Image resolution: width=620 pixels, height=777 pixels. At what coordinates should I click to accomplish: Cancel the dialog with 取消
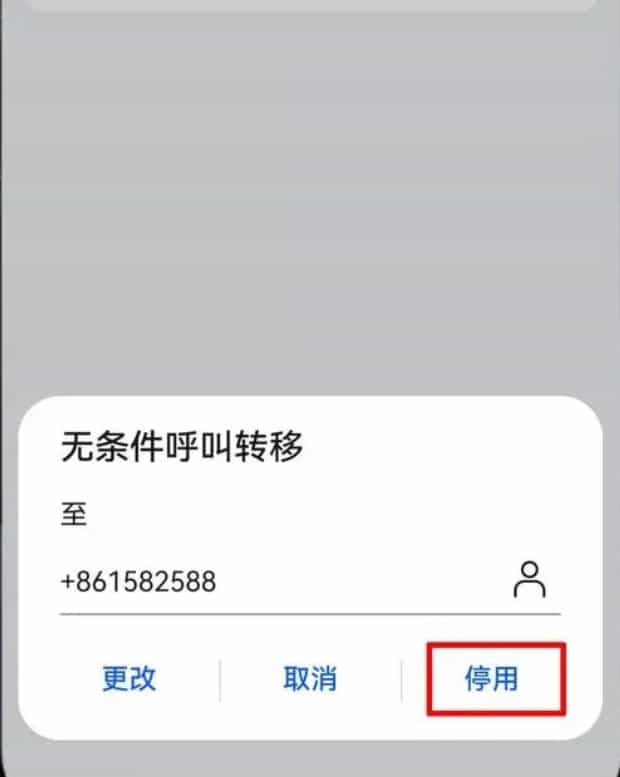tap(310, 680)
